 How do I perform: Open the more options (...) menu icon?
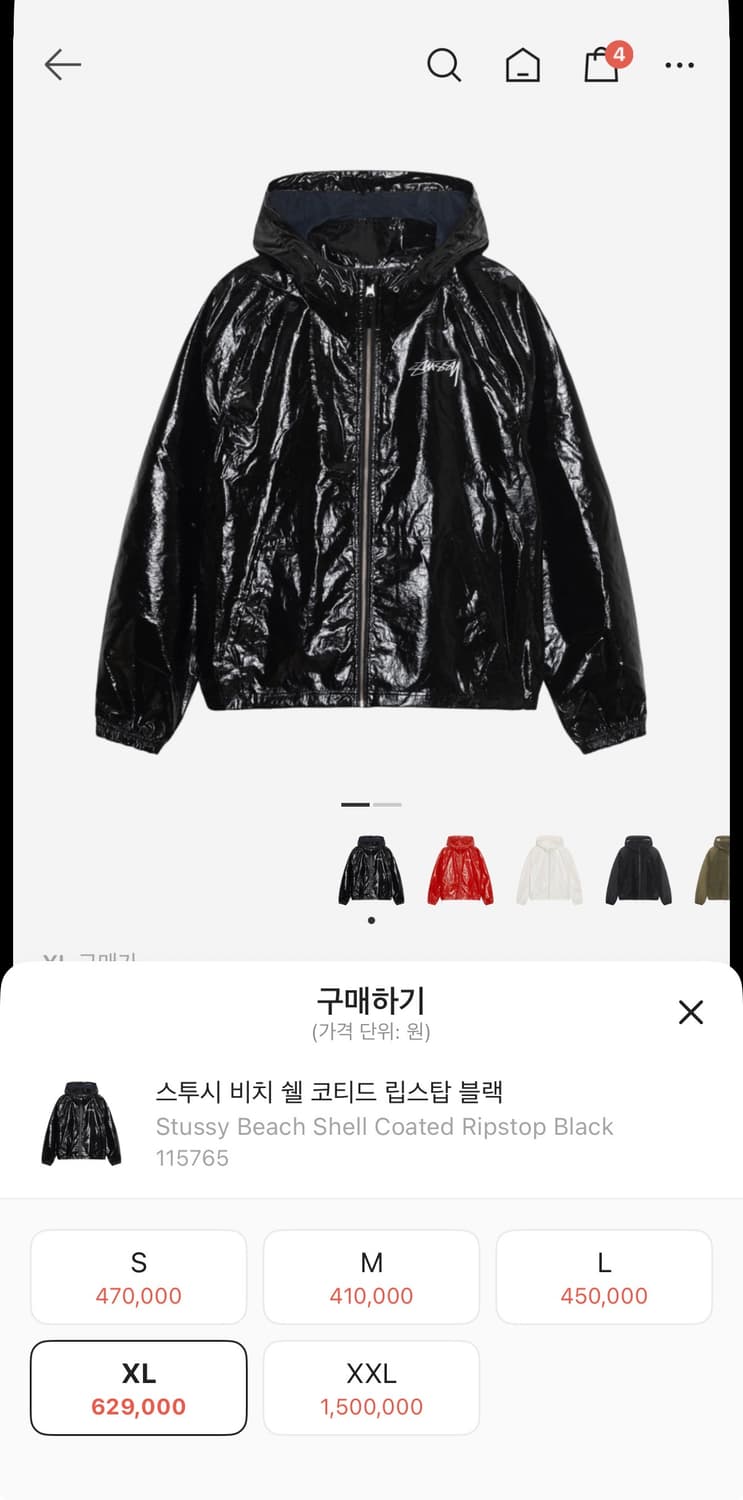click(679, 65)
